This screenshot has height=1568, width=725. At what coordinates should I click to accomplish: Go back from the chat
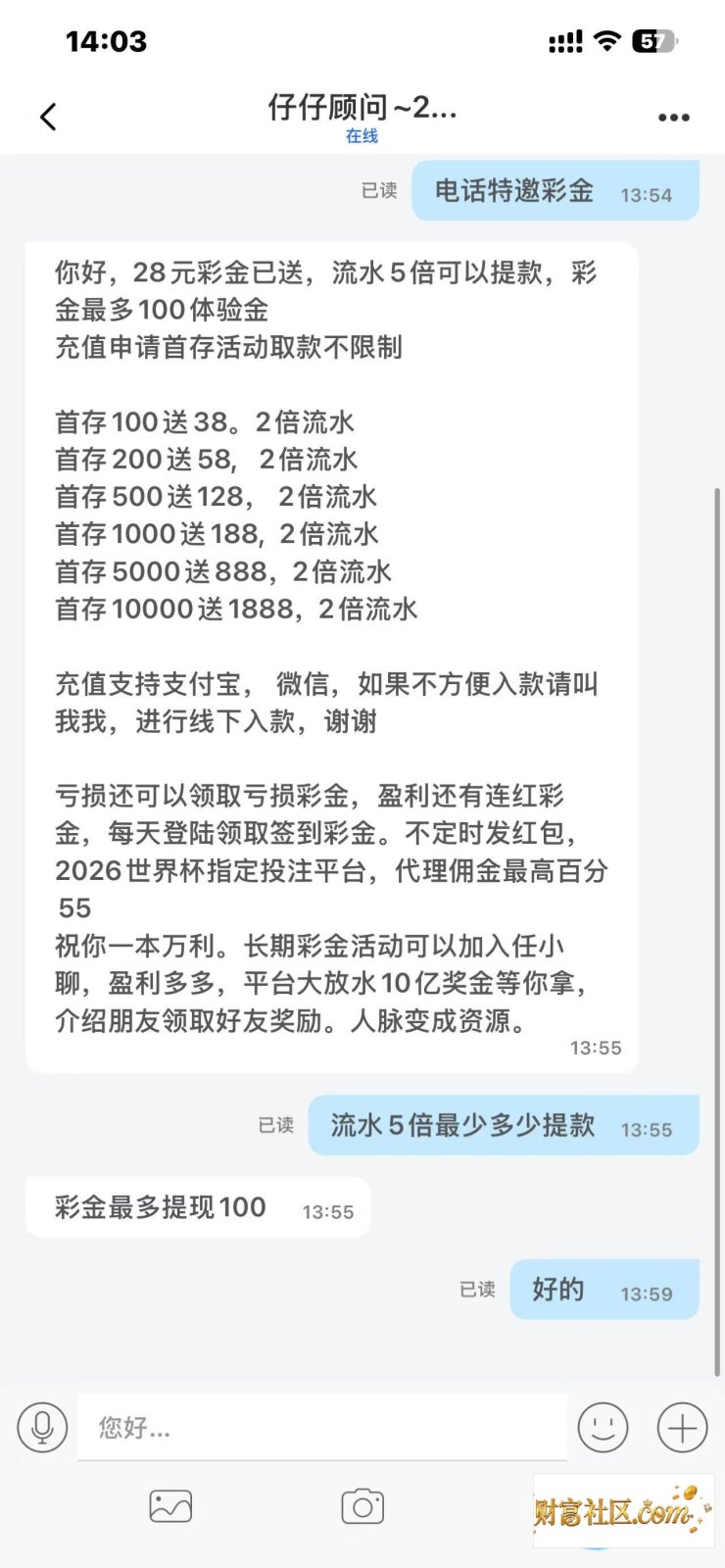pos(48,117)
